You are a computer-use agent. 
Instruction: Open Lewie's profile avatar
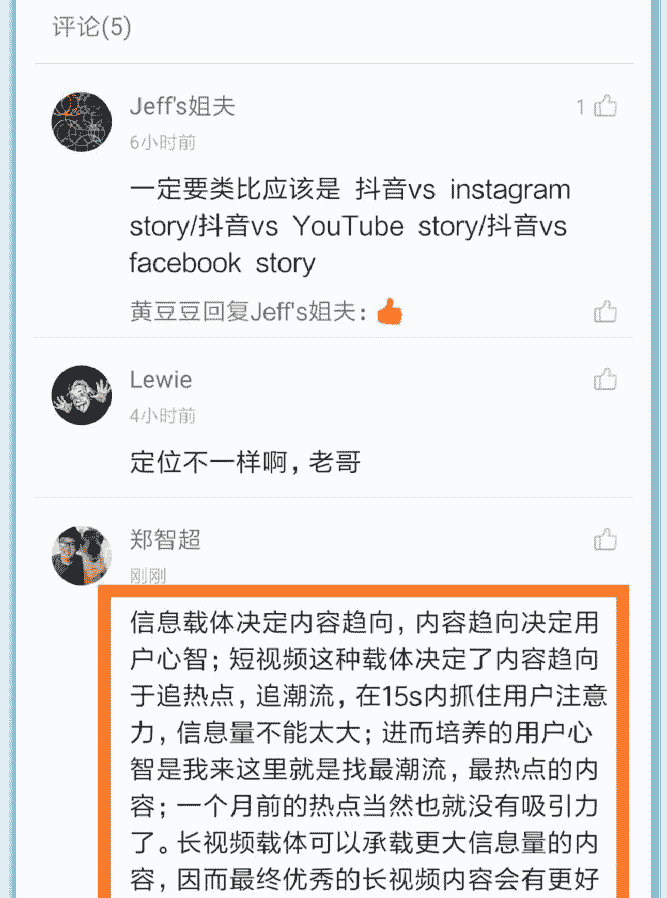[81, 394]
